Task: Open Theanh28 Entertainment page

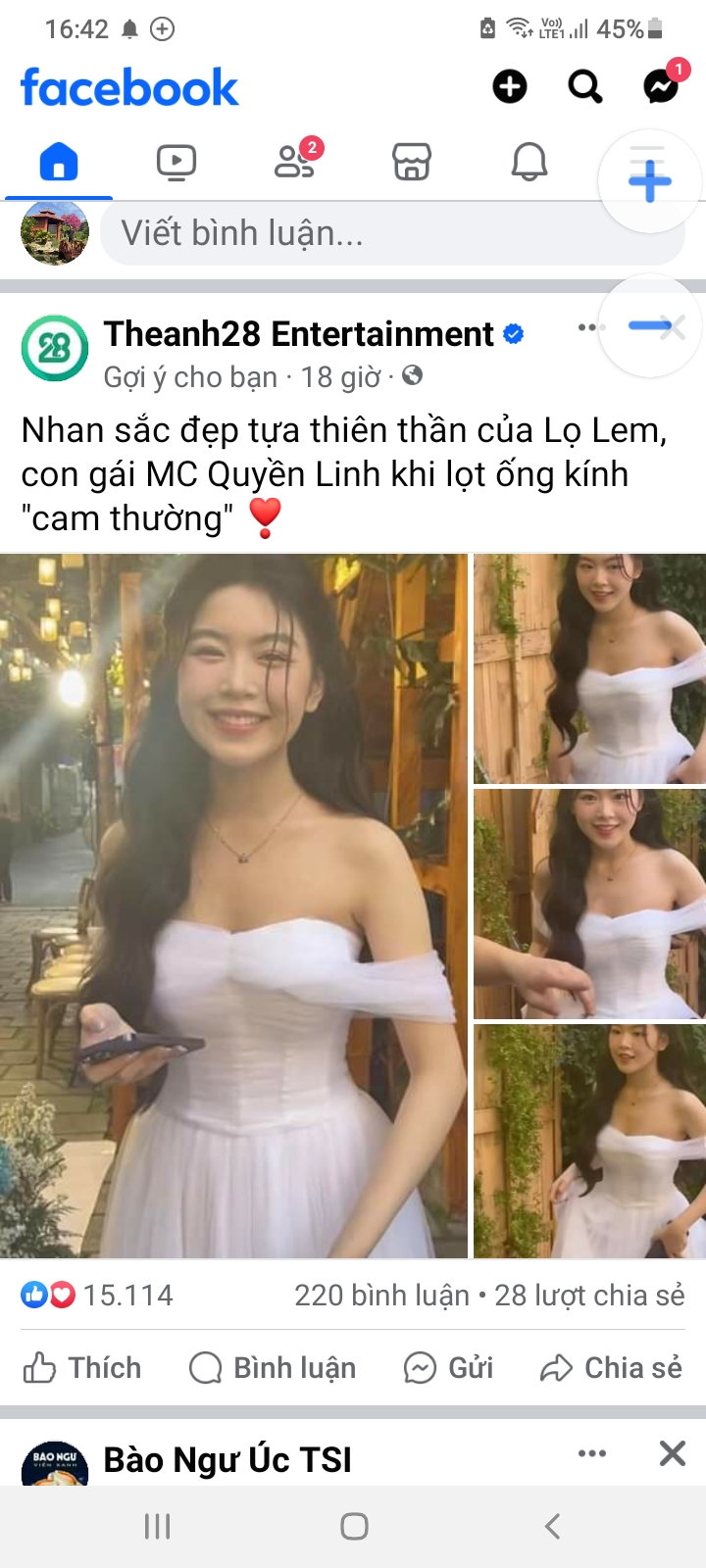Action: point(298,334)
